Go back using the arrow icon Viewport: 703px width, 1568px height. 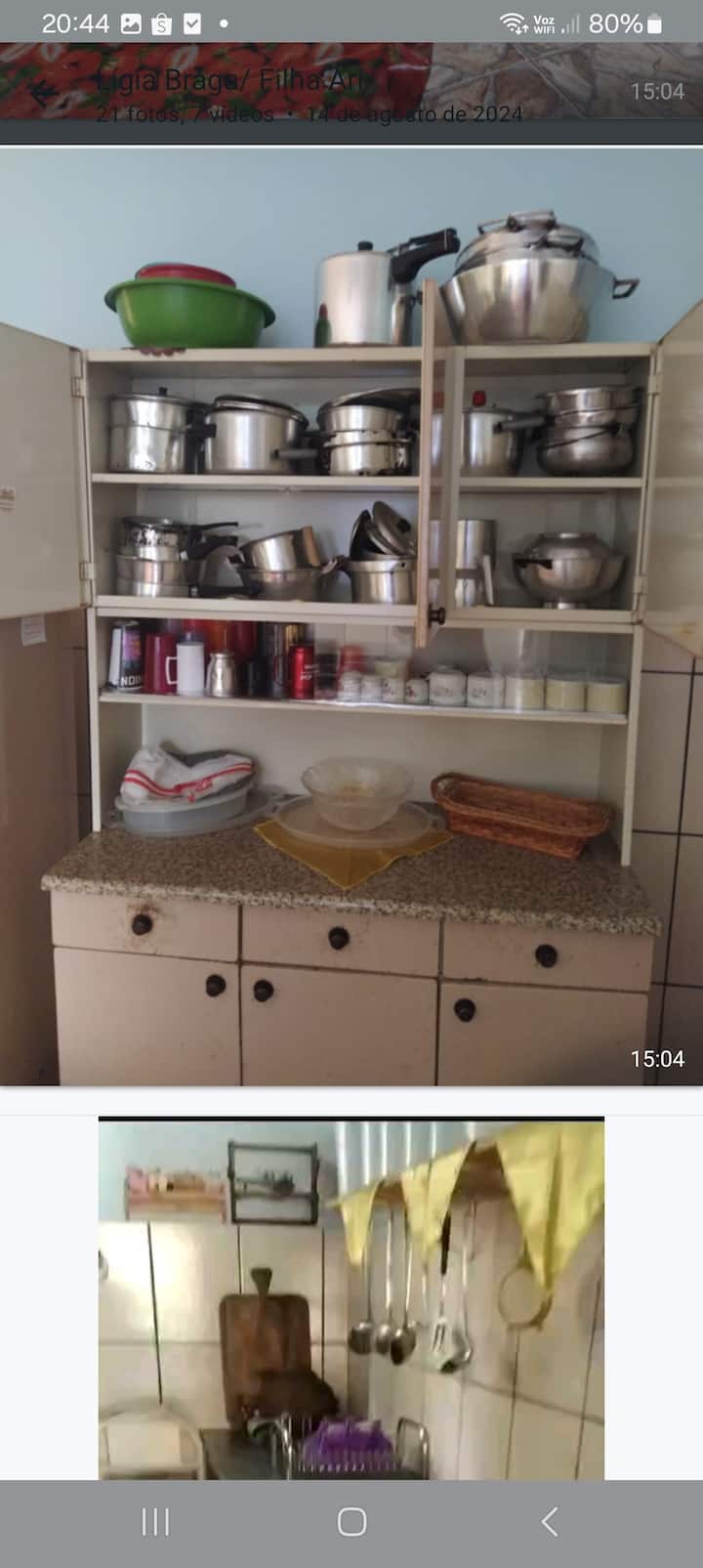pyautogui.click(x=43, y=95)
